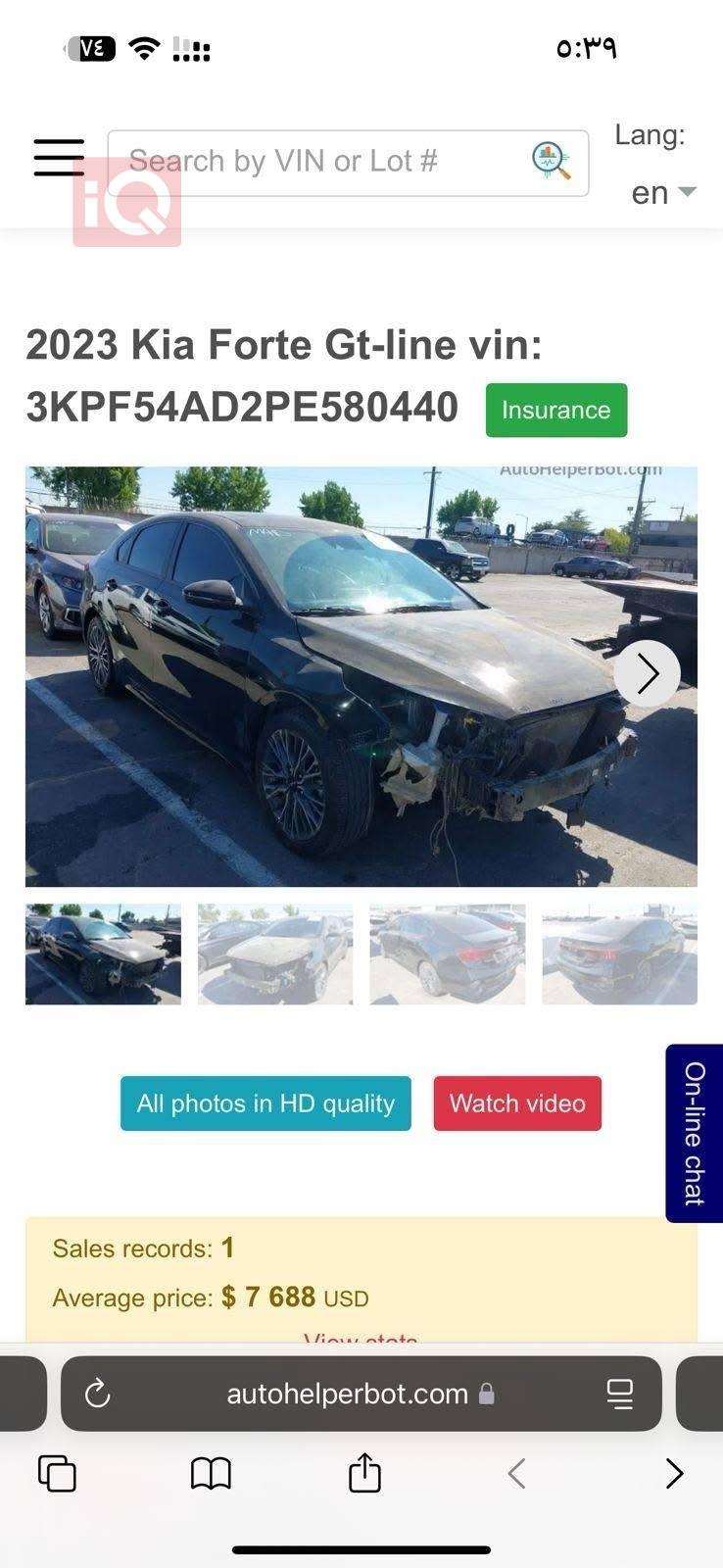Select the fourth photo thumbnail
723x1568 pixels.
(x=619, y=955)
